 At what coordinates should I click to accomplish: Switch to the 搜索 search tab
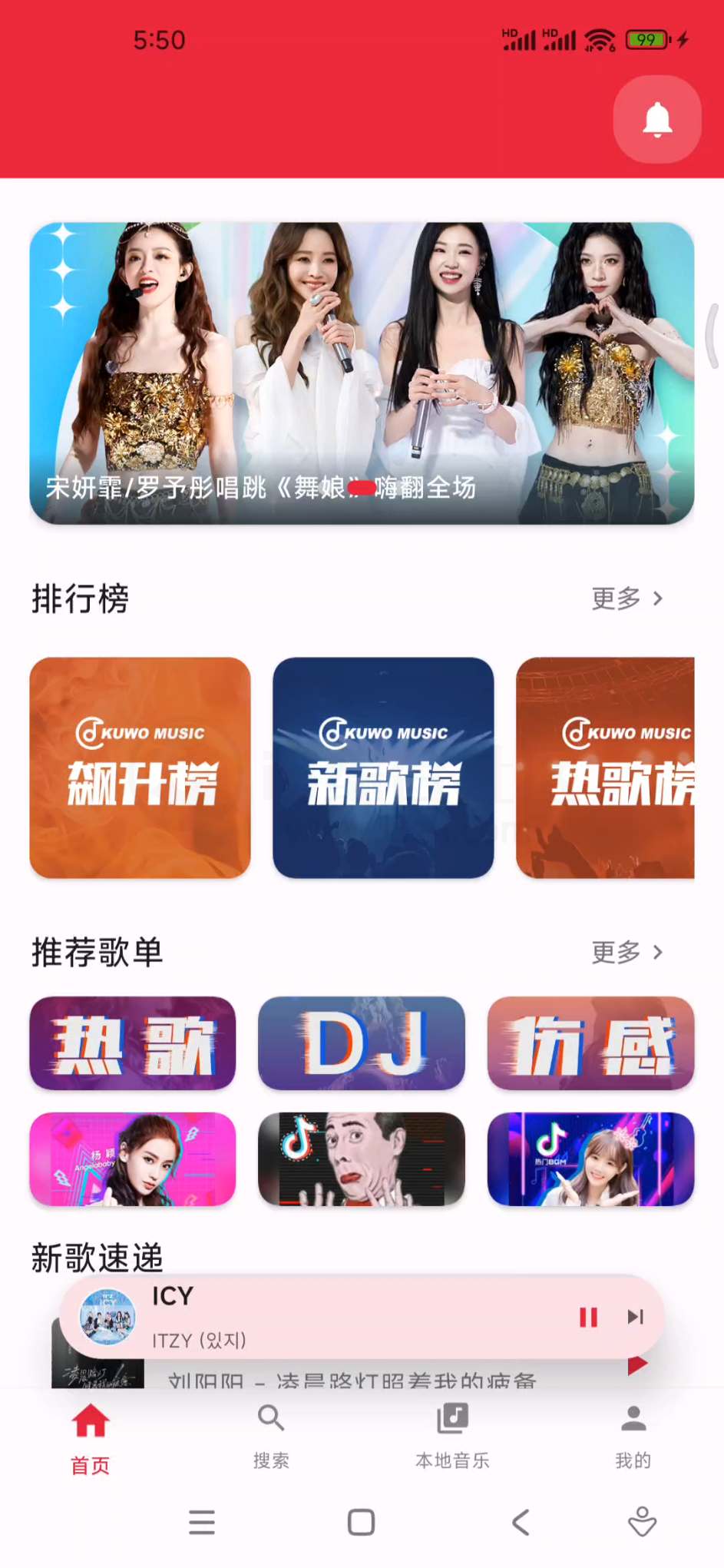[x=270, y=1437]
